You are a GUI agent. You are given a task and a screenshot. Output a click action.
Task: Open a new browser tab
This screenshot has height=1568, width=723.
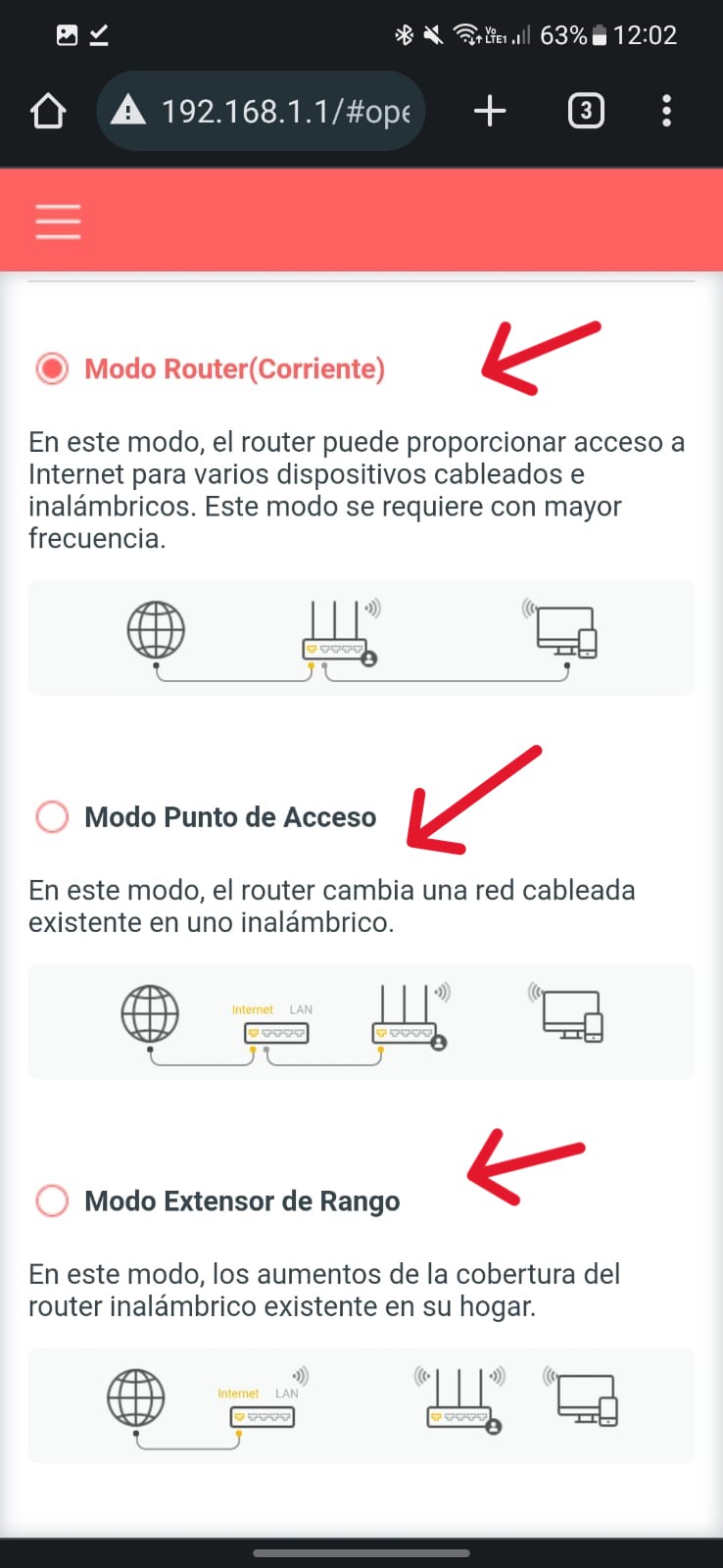tap(490, 111)
